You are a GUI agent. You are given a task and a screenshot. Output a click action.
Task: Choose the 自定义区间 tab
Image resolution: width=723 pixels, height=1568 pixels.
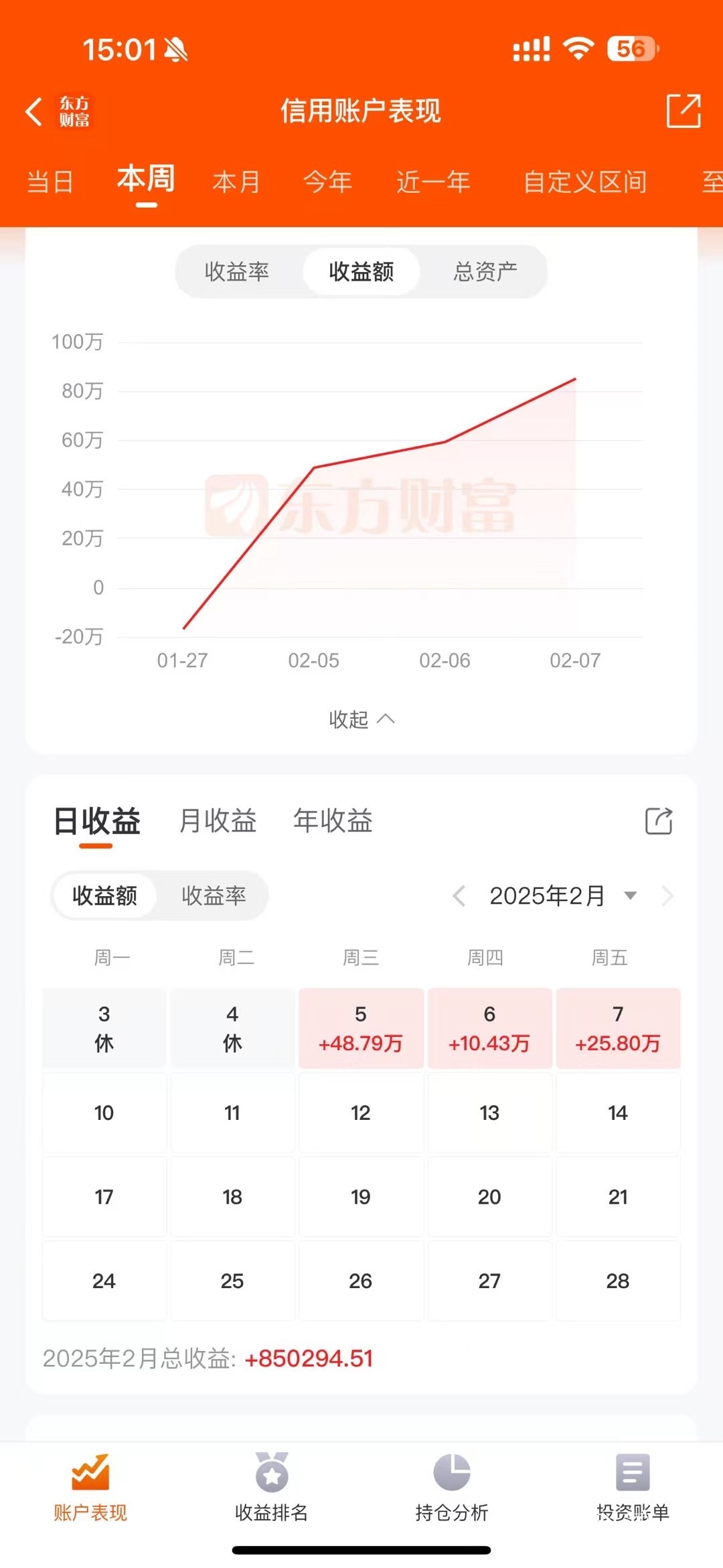coord(584,182)
